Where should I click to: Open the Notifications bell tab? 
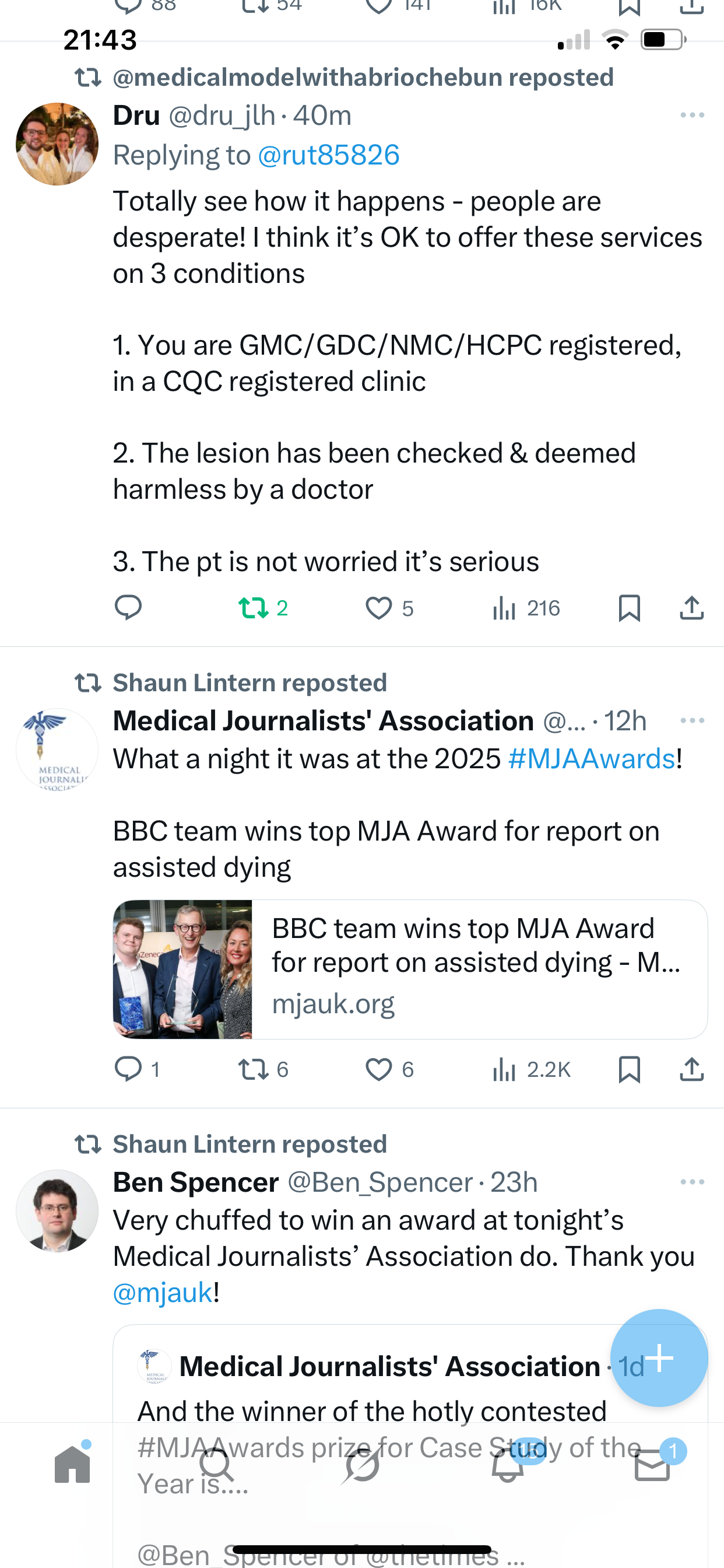click(507, 1465)
